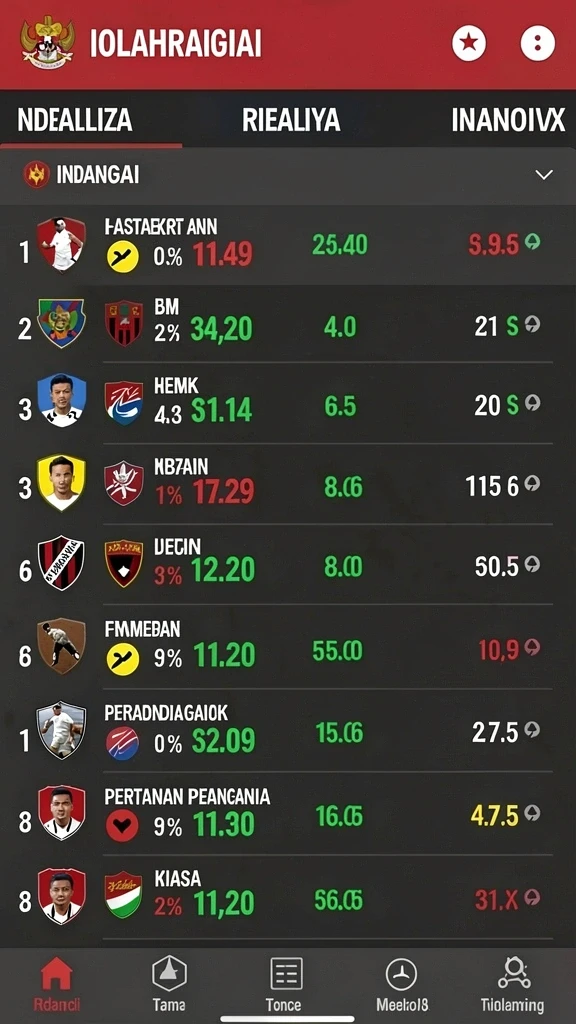Switch to the INANOIVX tab
The width and height of the screenshot is (576, 1024).
click(x=508, y=120)
